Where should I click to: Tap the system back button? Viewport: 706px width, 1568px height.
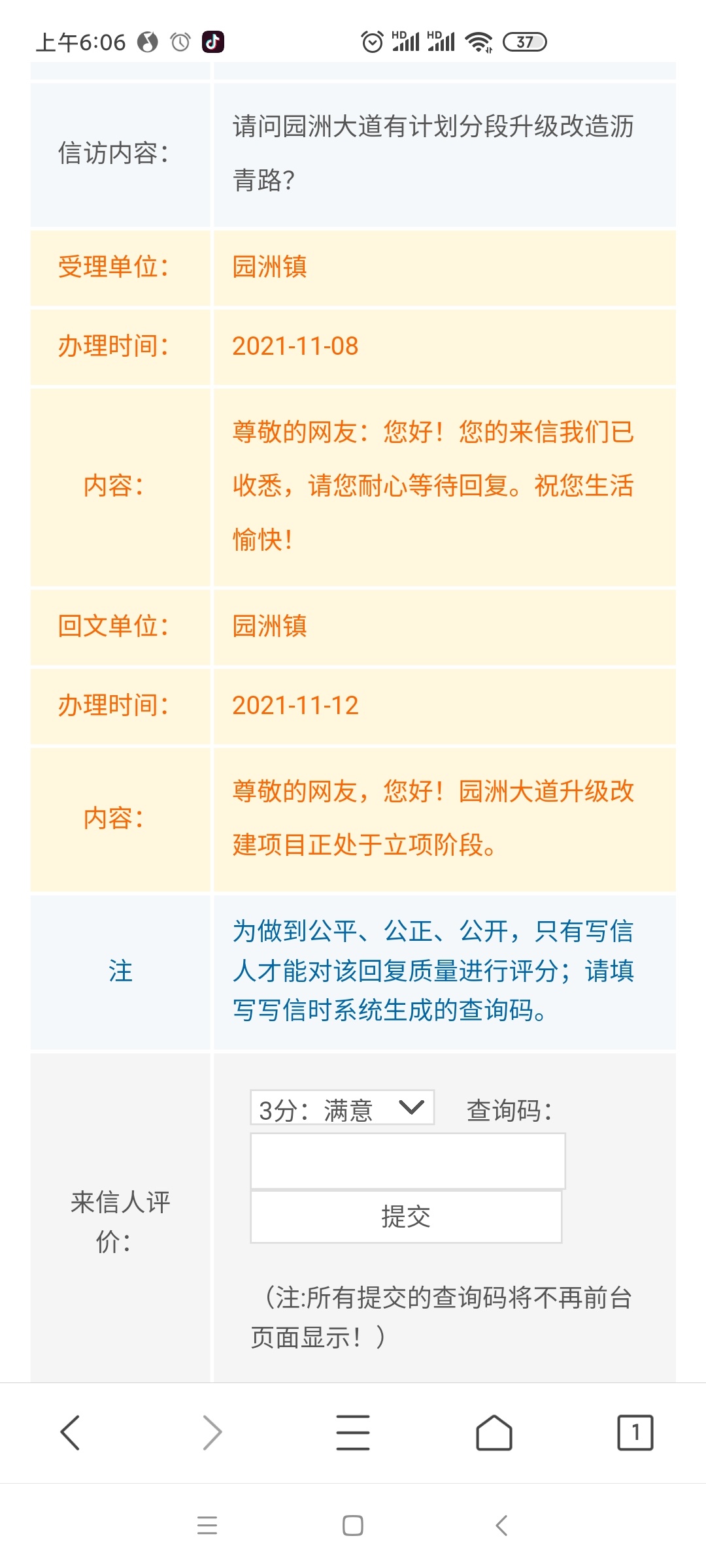pyautogui.click(x=501, y=1526)
